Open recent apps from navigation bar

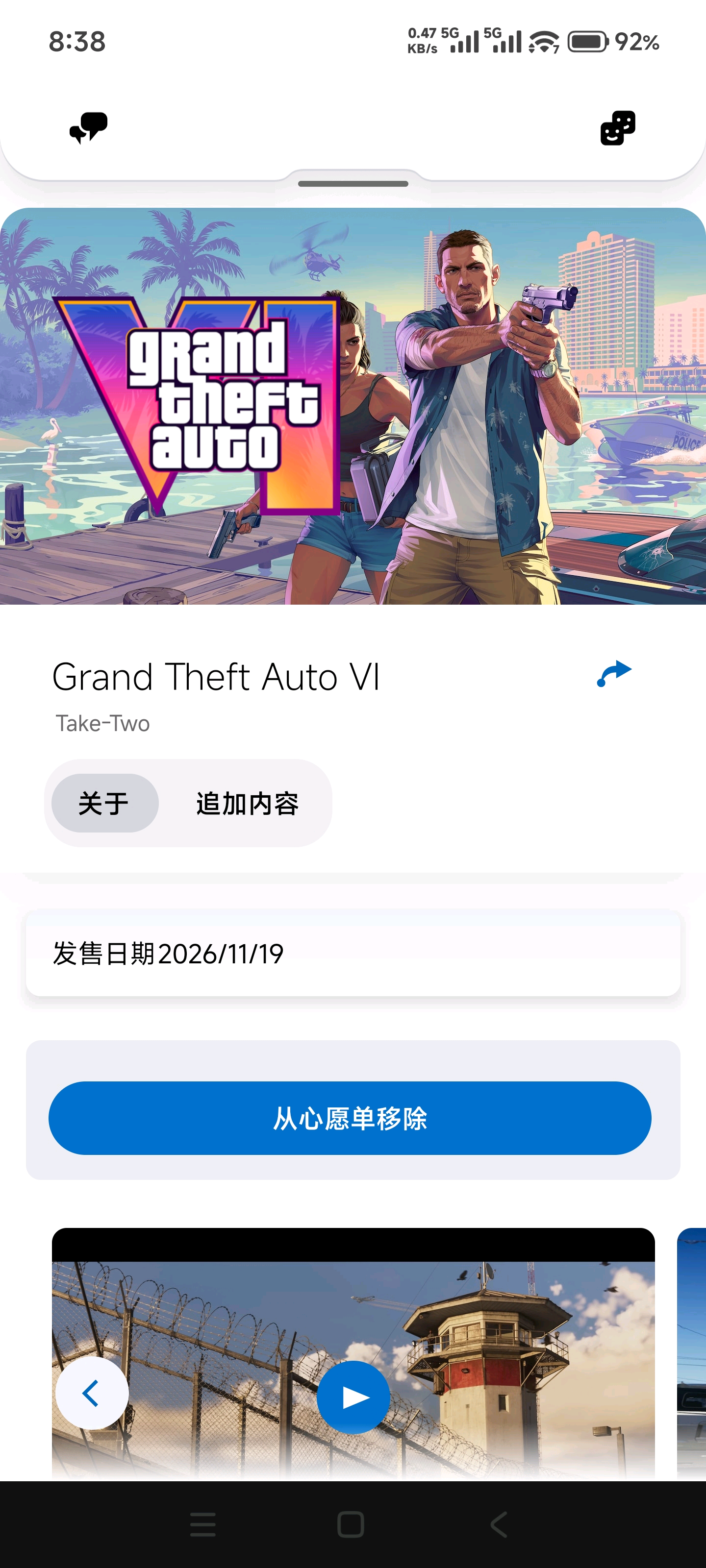(203, 1524)
